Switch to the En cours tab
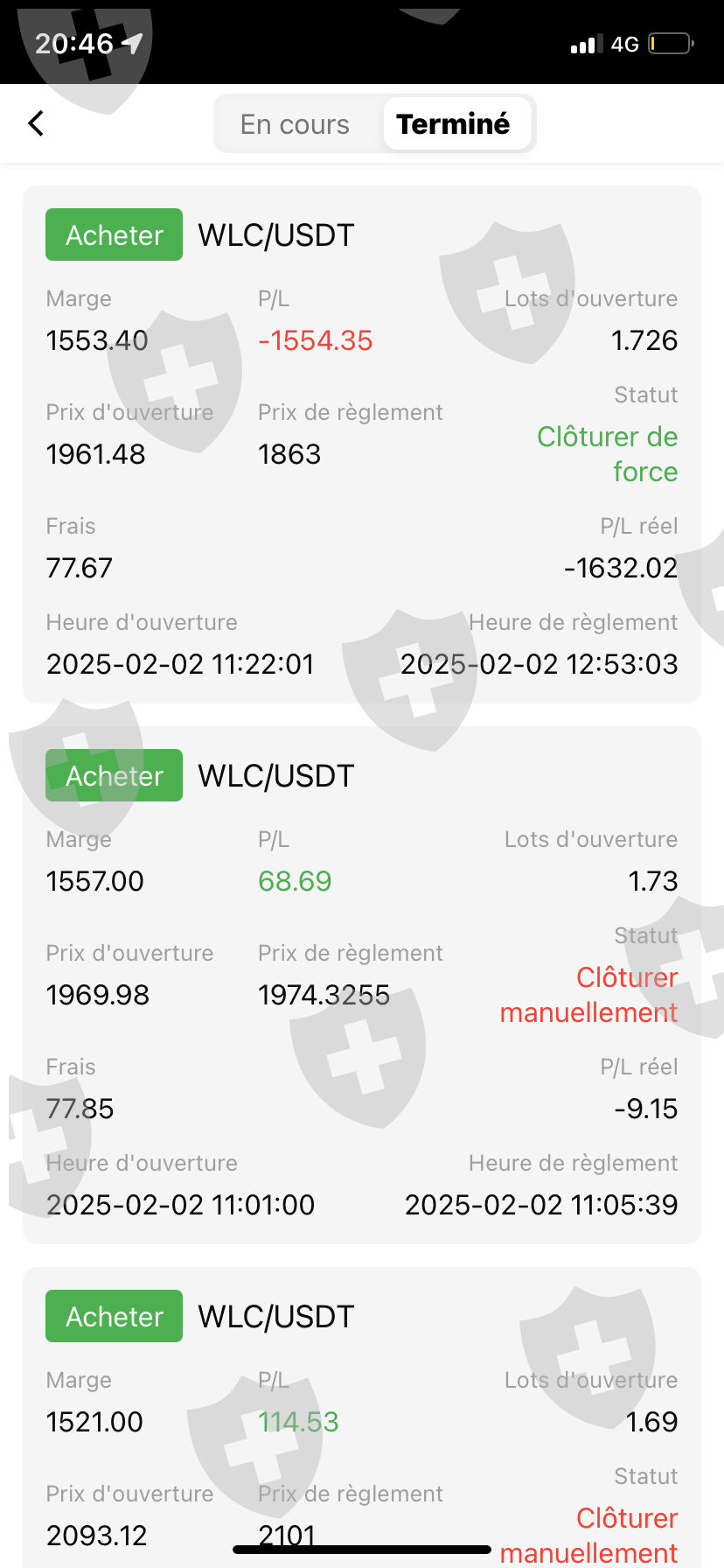724x1568 pixels. click(x=295, y=124)
